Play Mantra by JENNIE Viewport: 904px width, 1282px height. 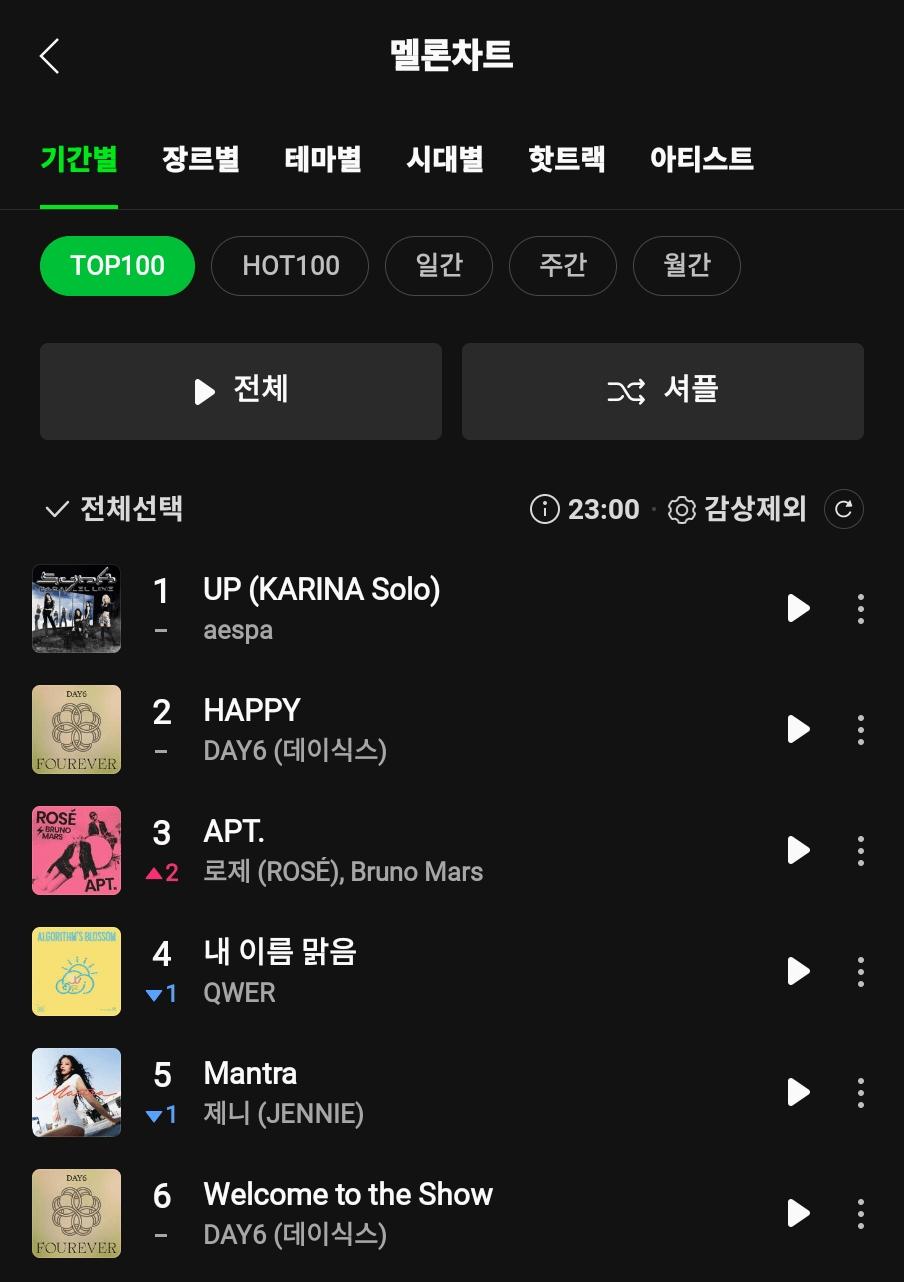pyautogui.click(x=797, y=1092)
